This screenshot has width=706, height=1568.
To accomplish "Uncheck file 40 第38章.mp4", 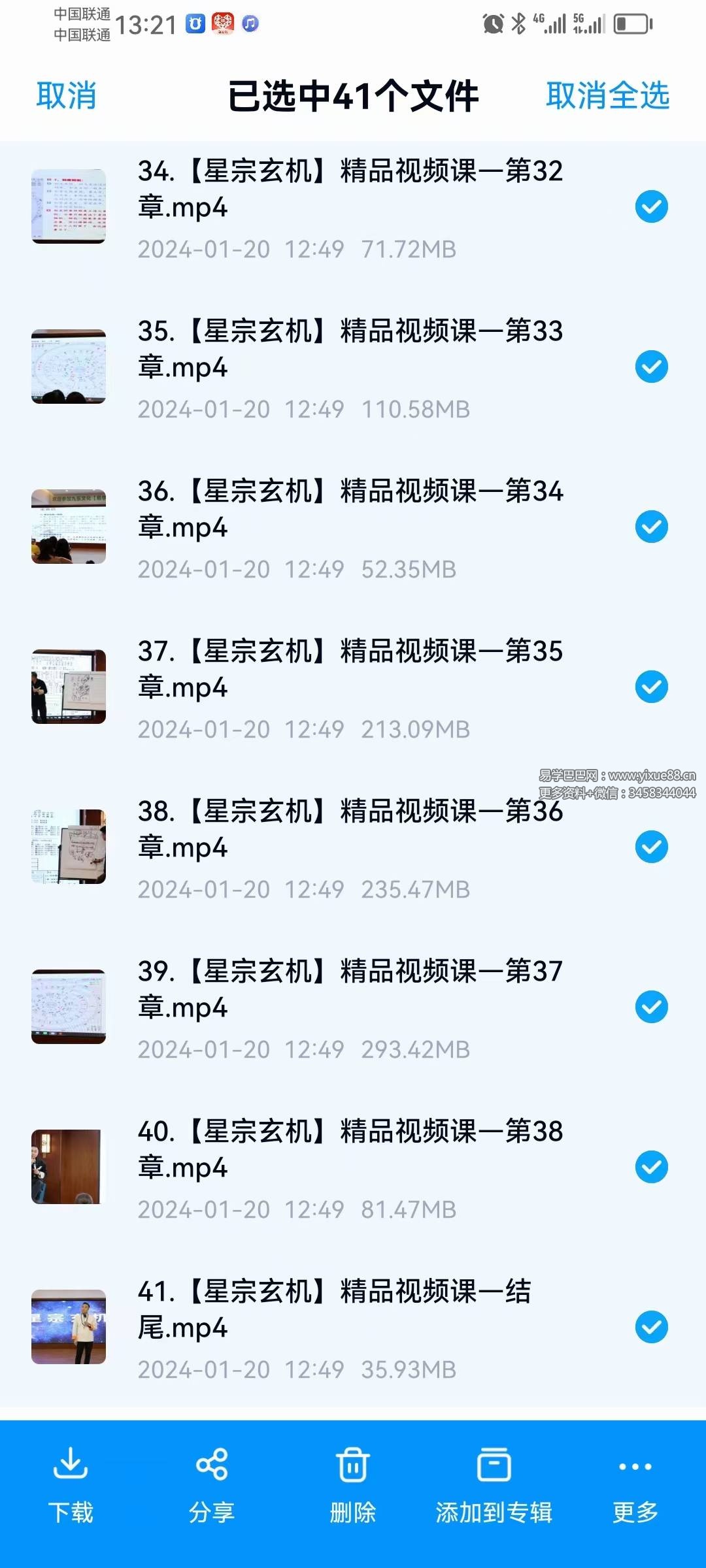I will click(x=651, y=1168).
